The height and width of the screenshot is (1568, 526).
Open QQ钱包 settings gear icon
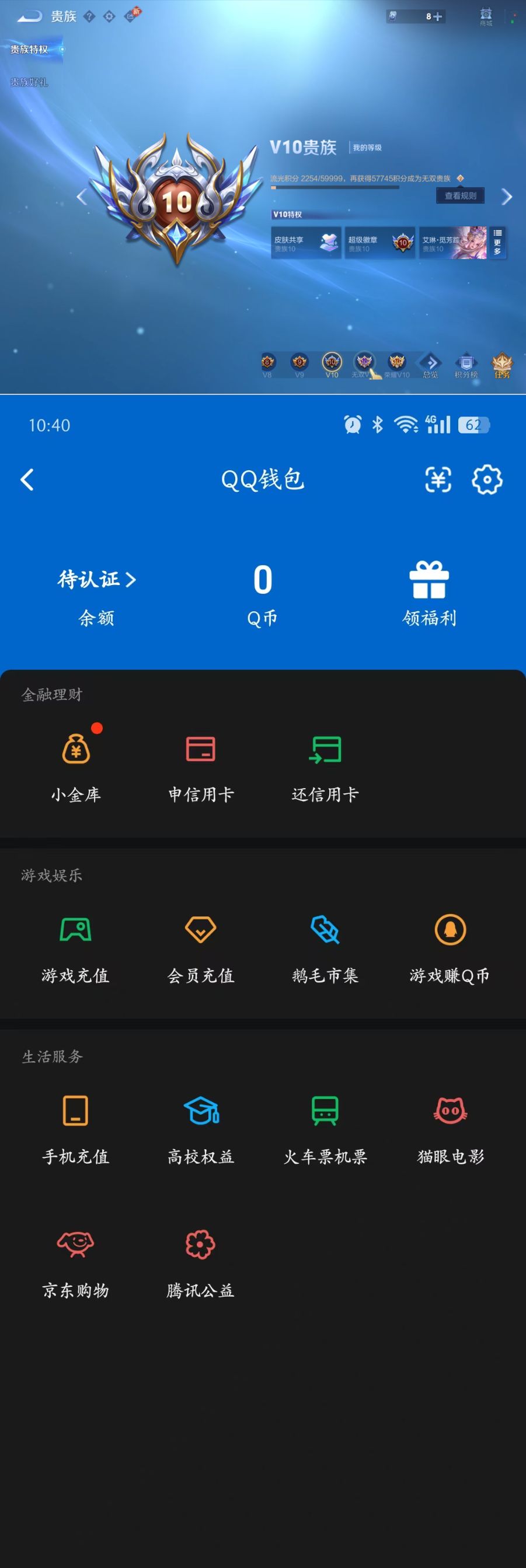(x=487, y=479)
